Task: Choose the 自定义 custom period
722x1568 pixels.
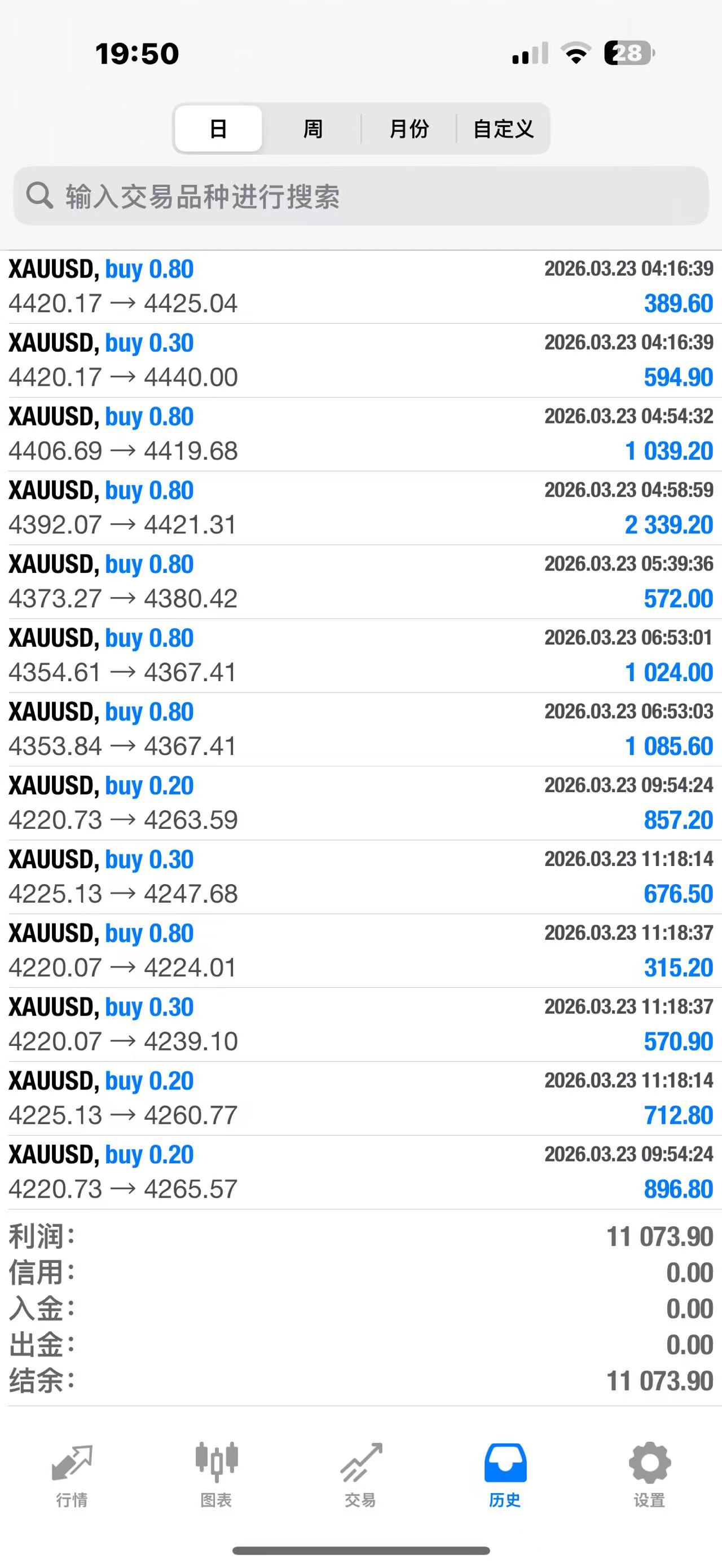Action: click(503, 129)
